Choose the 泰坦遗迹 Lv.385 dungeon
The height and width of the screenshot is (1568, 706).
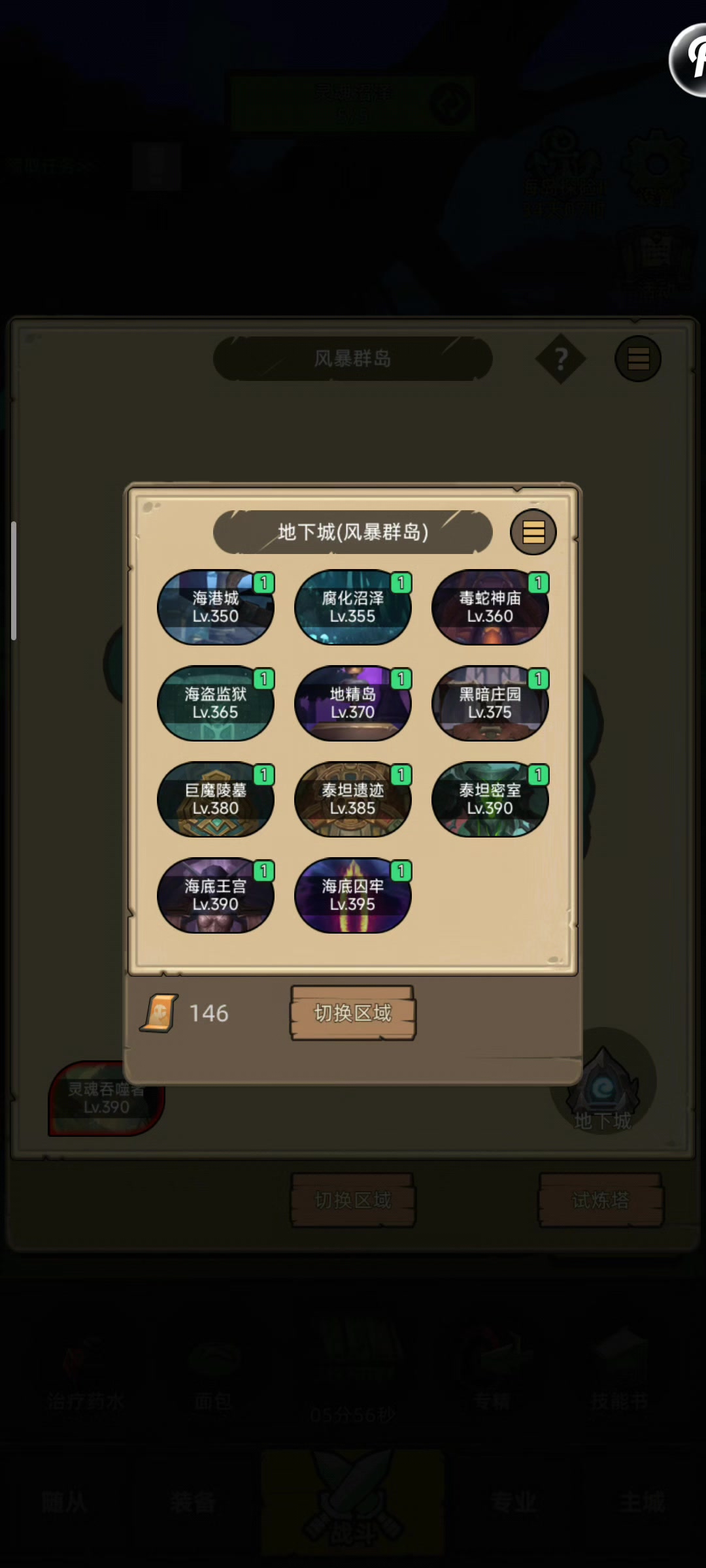[x=352, y=800]
